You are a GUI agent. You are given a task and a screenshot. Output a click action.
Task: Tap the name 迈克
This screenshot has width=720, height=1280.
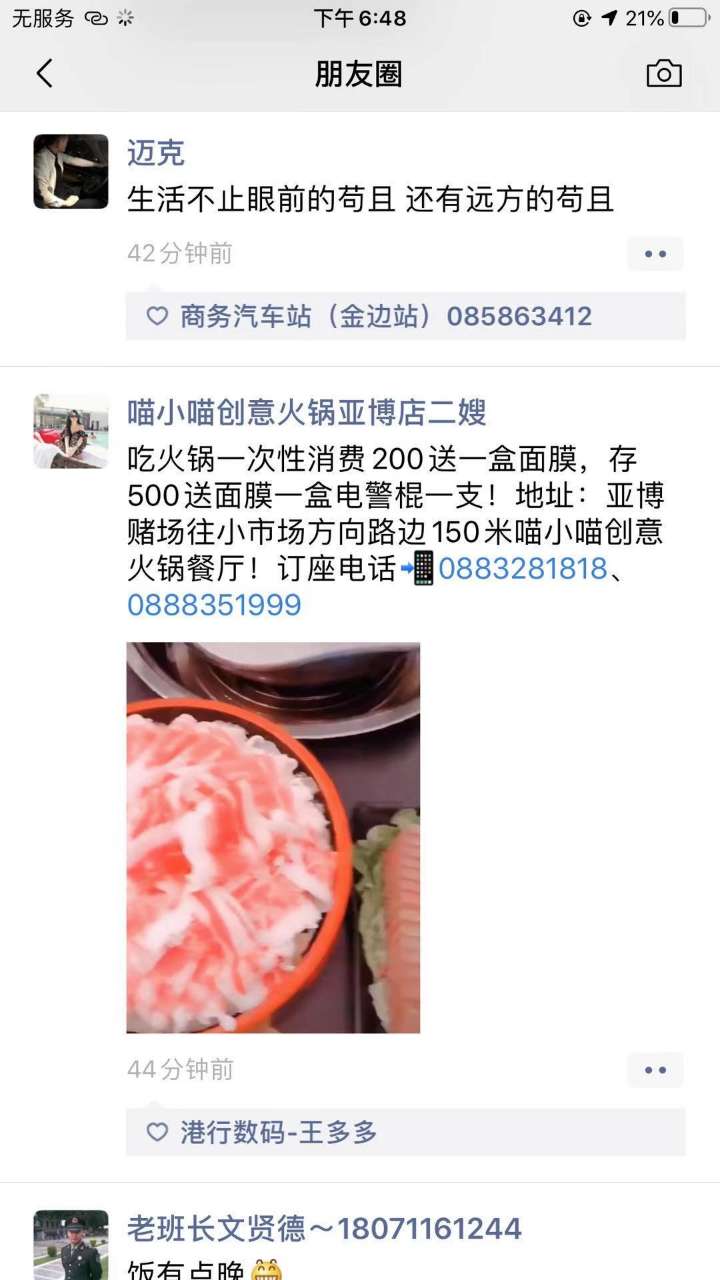156,153
